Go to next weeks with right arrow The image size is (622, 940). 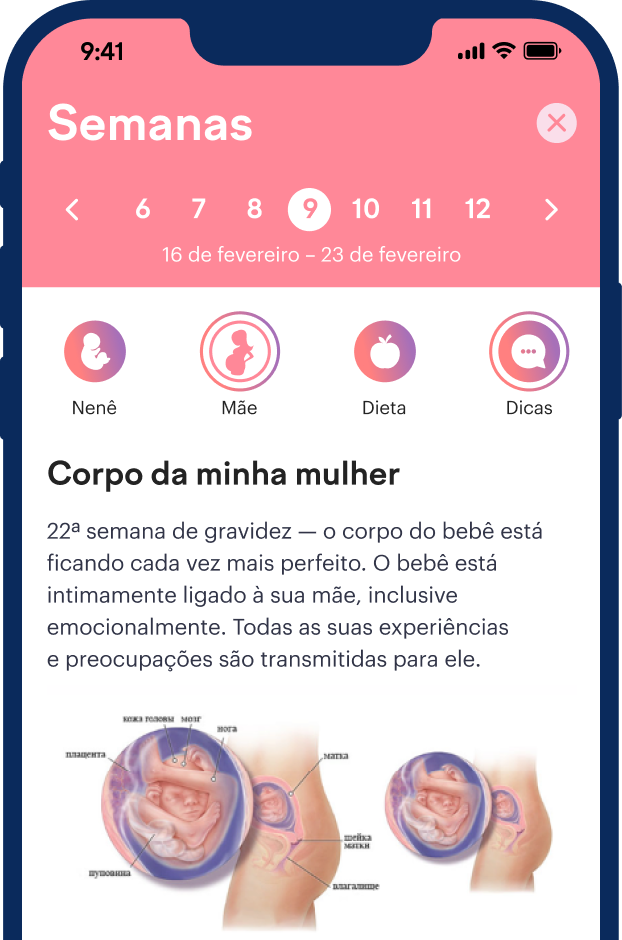coord(551,209)
